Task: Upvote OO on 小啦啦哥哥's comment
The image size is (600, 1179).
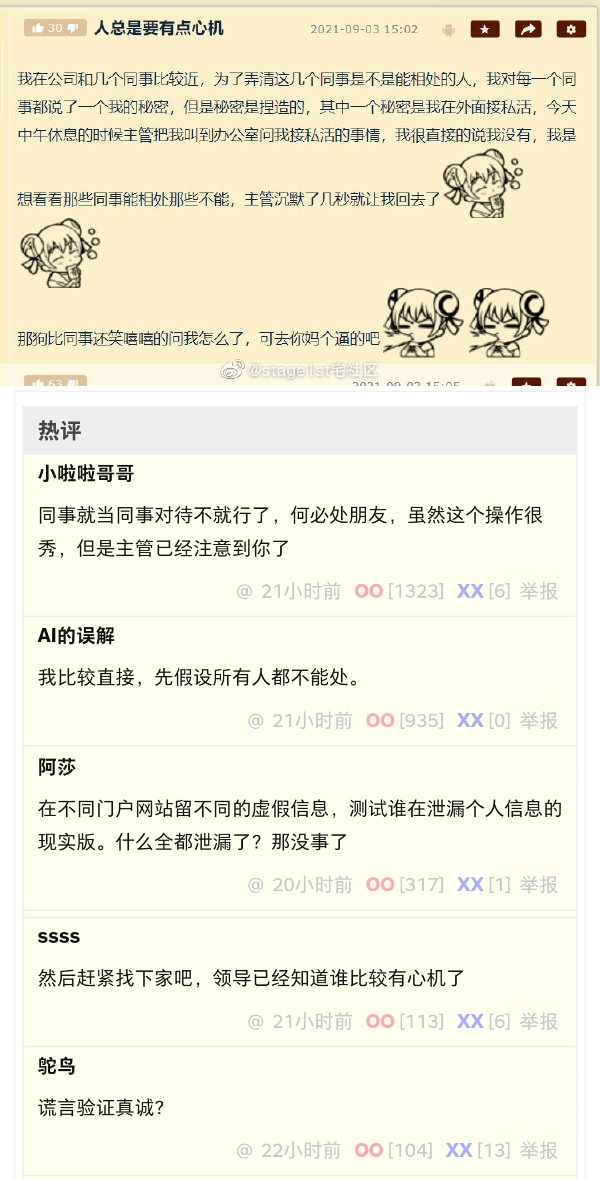Action: tap(368, 591)
